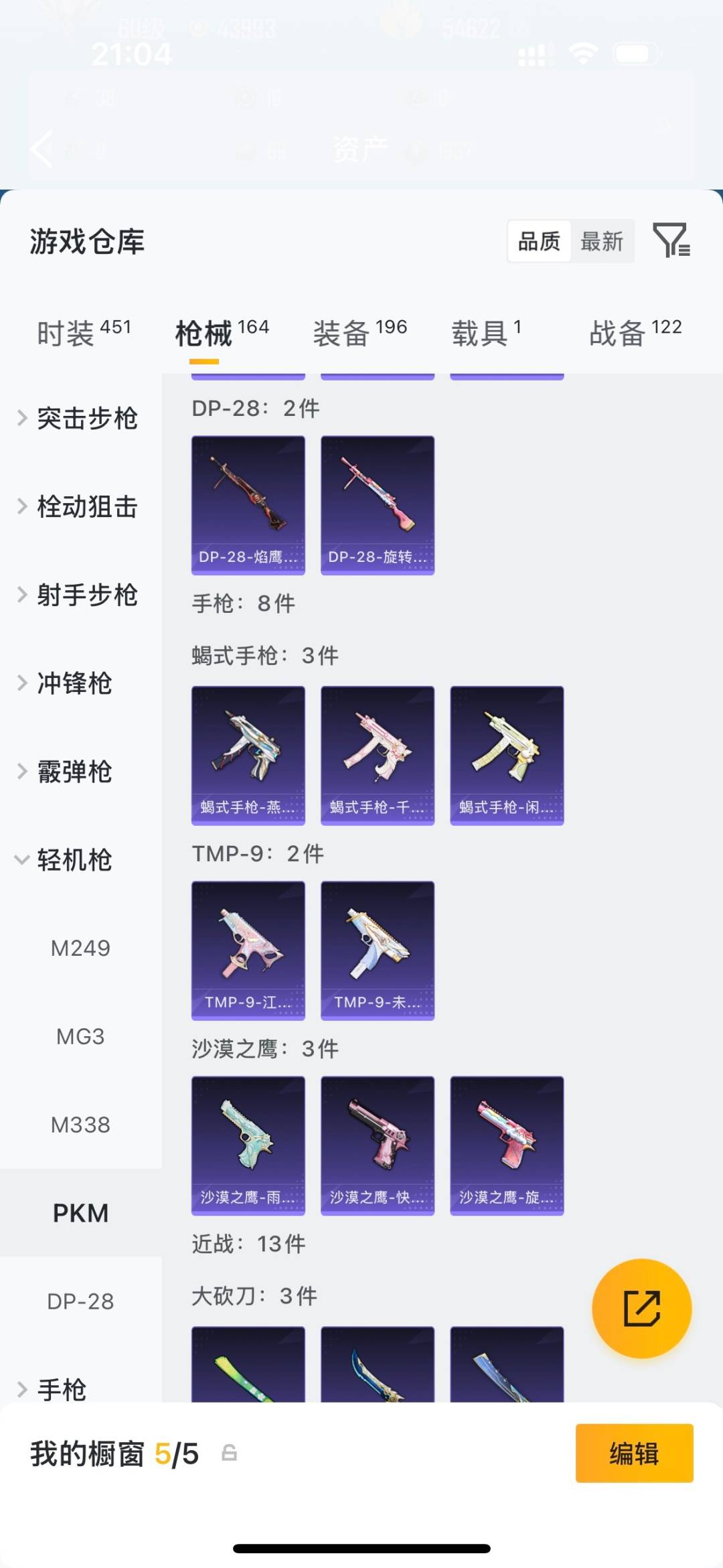
Task: Select the PKM category toggle
Action: pyautogui.click(x=81, y=1213)
